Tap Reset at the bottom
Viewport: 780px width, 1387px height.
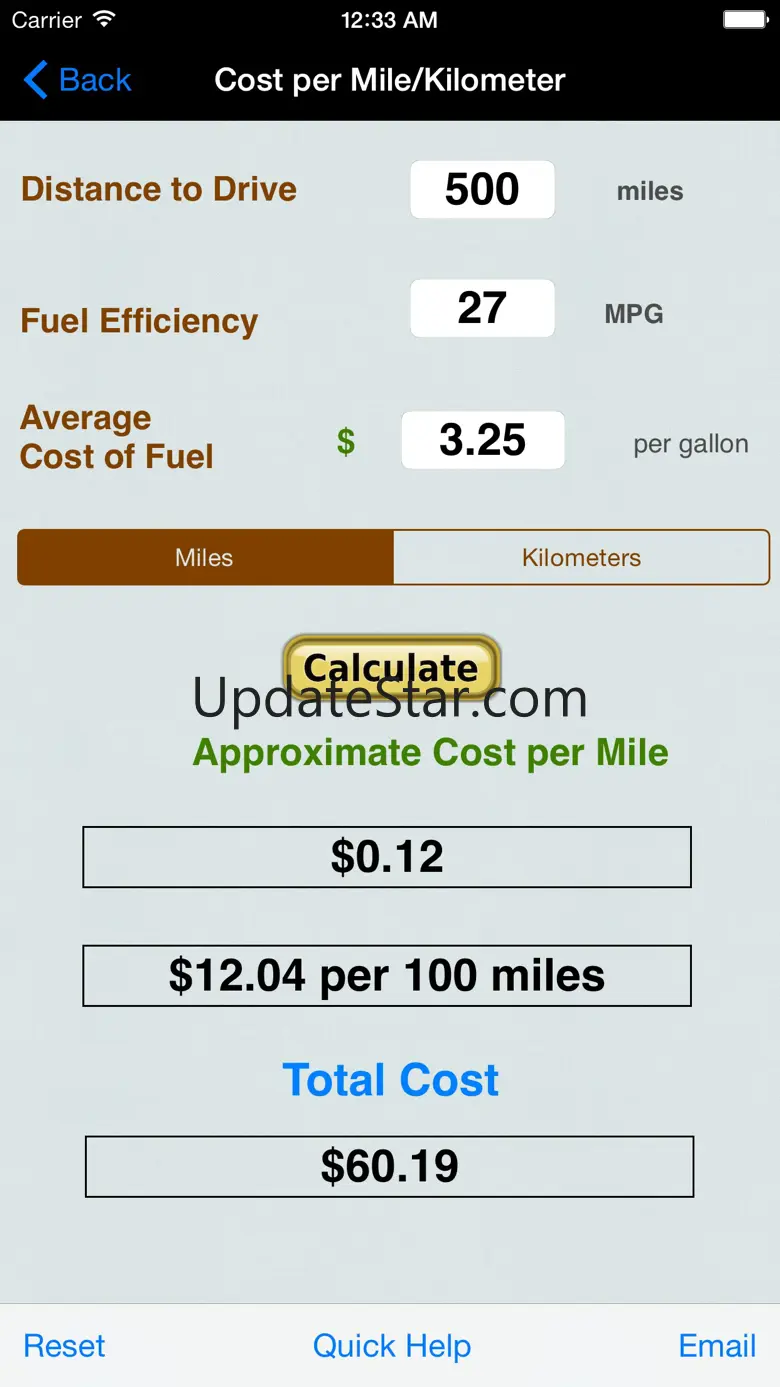pyautogui.click(x=63, y=1345)
